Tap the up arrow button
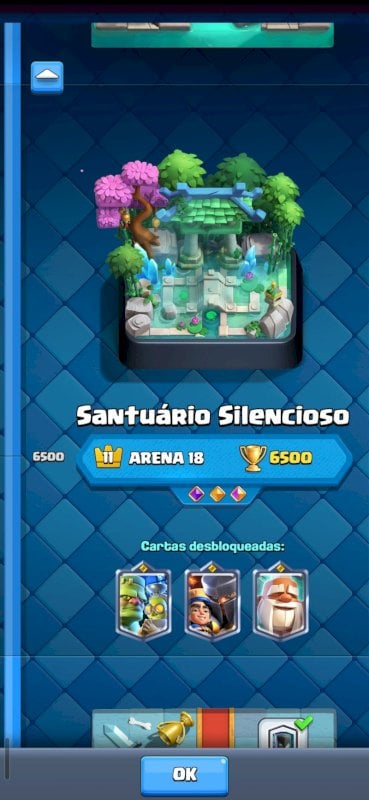Viewport: 369px width, 800px height. pyautogui.click(x=47, y=77)
